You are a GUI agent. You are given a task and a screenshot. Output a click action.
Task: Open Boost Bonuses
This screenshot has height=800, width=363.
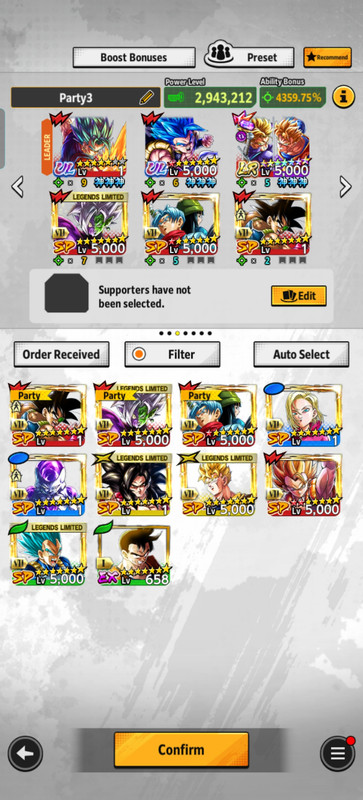click(134, 57)
